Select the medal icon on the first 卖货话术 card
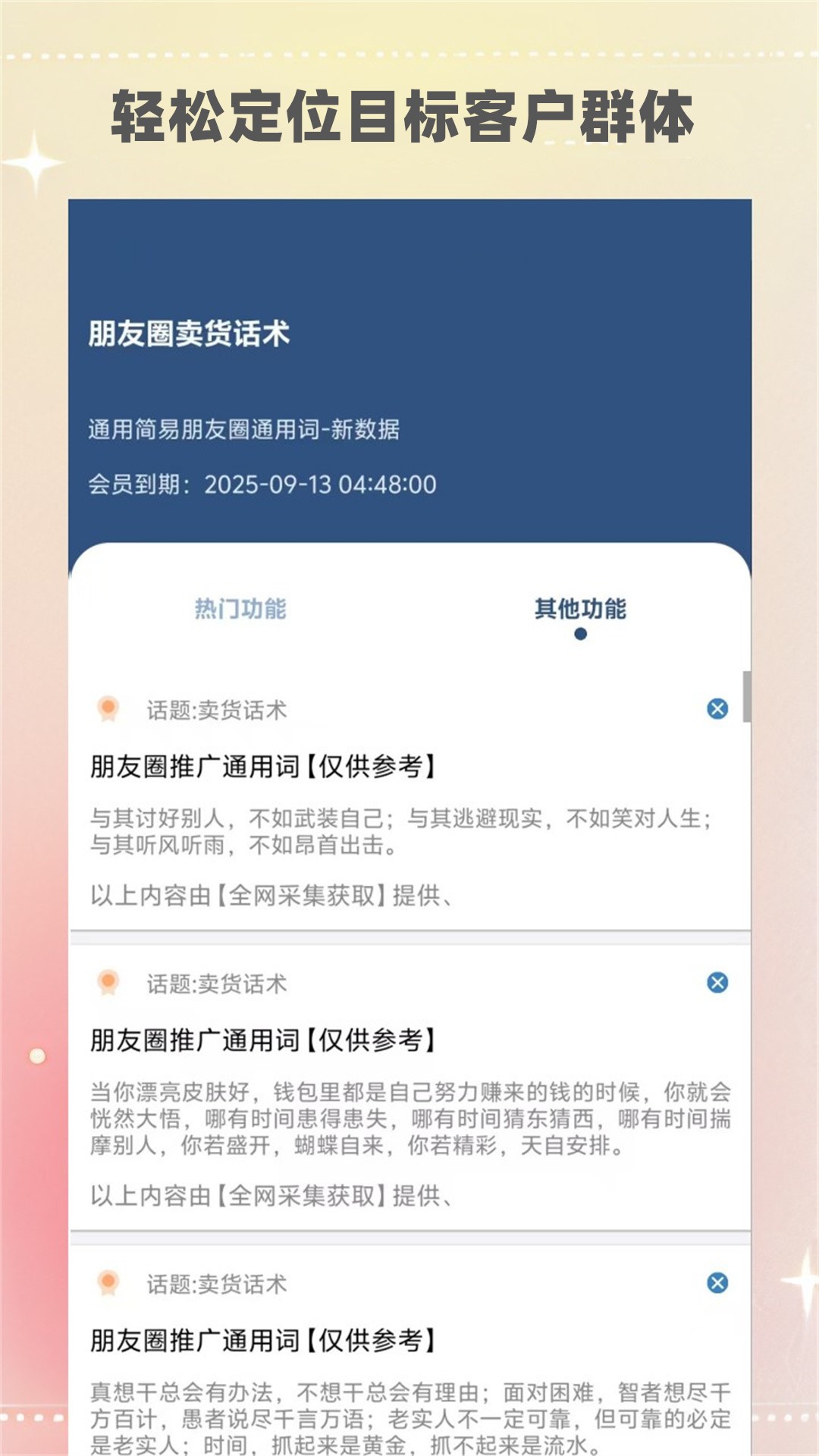 coord(109,706)
